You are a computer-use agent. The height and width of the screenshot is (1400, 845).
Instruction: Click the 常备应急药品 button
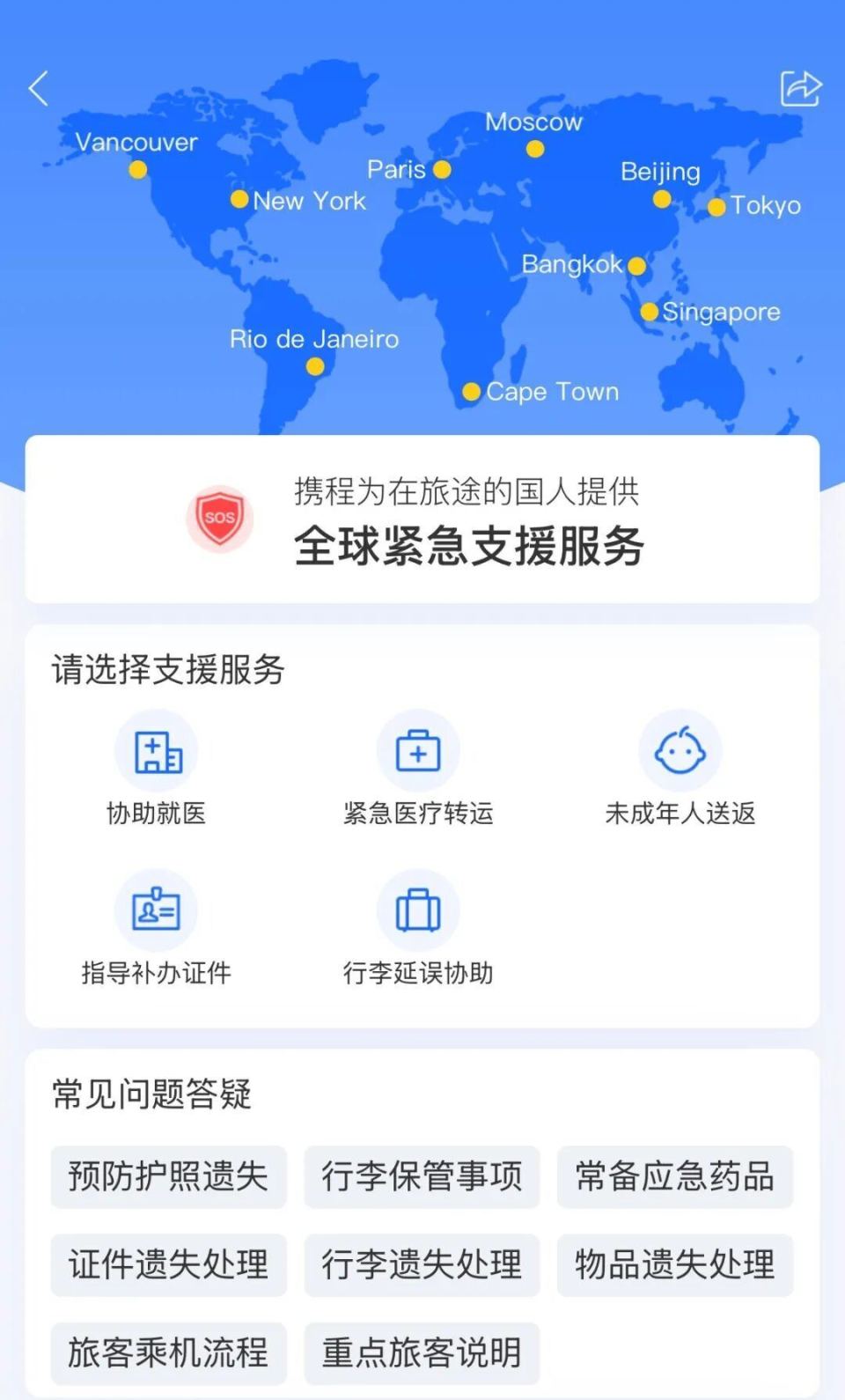click(x=674, y=1177)
